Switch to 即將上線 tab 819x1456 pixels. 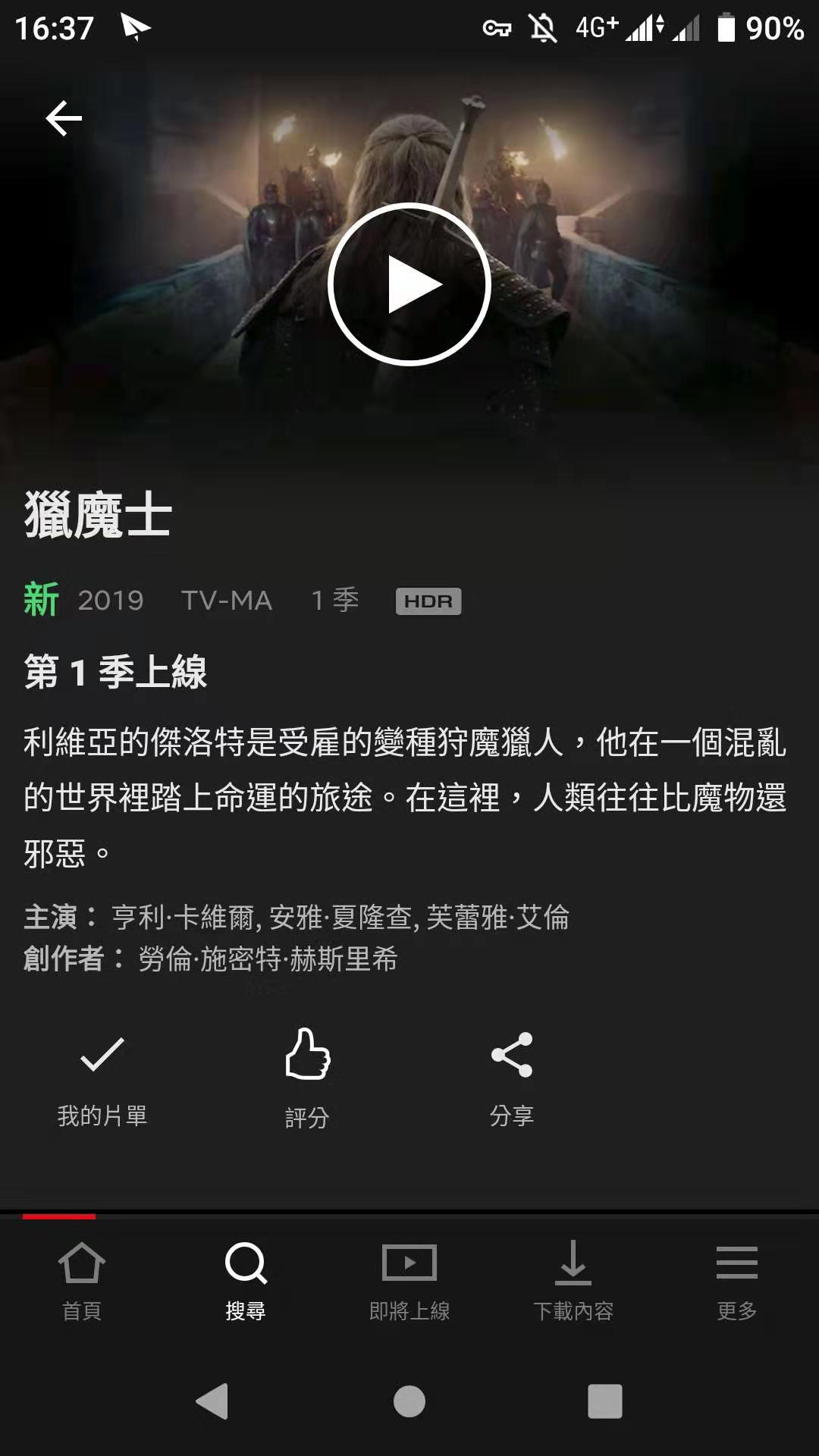409,1282
